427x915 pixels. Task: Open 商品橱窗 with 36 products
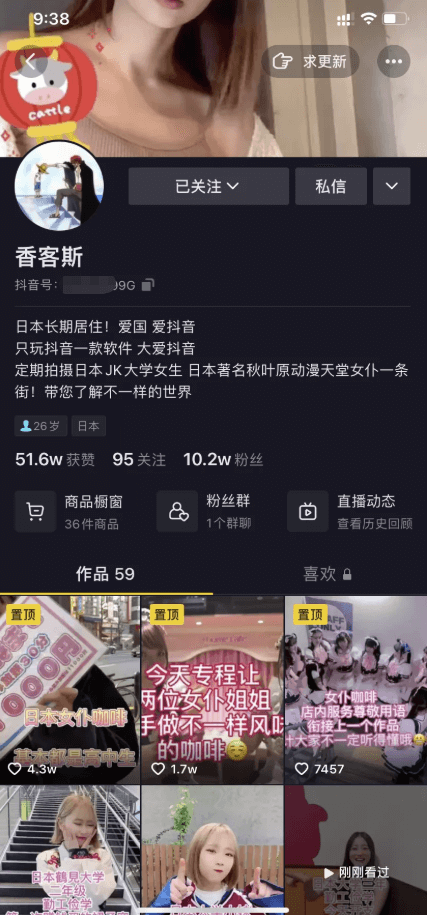pos(69,511)
